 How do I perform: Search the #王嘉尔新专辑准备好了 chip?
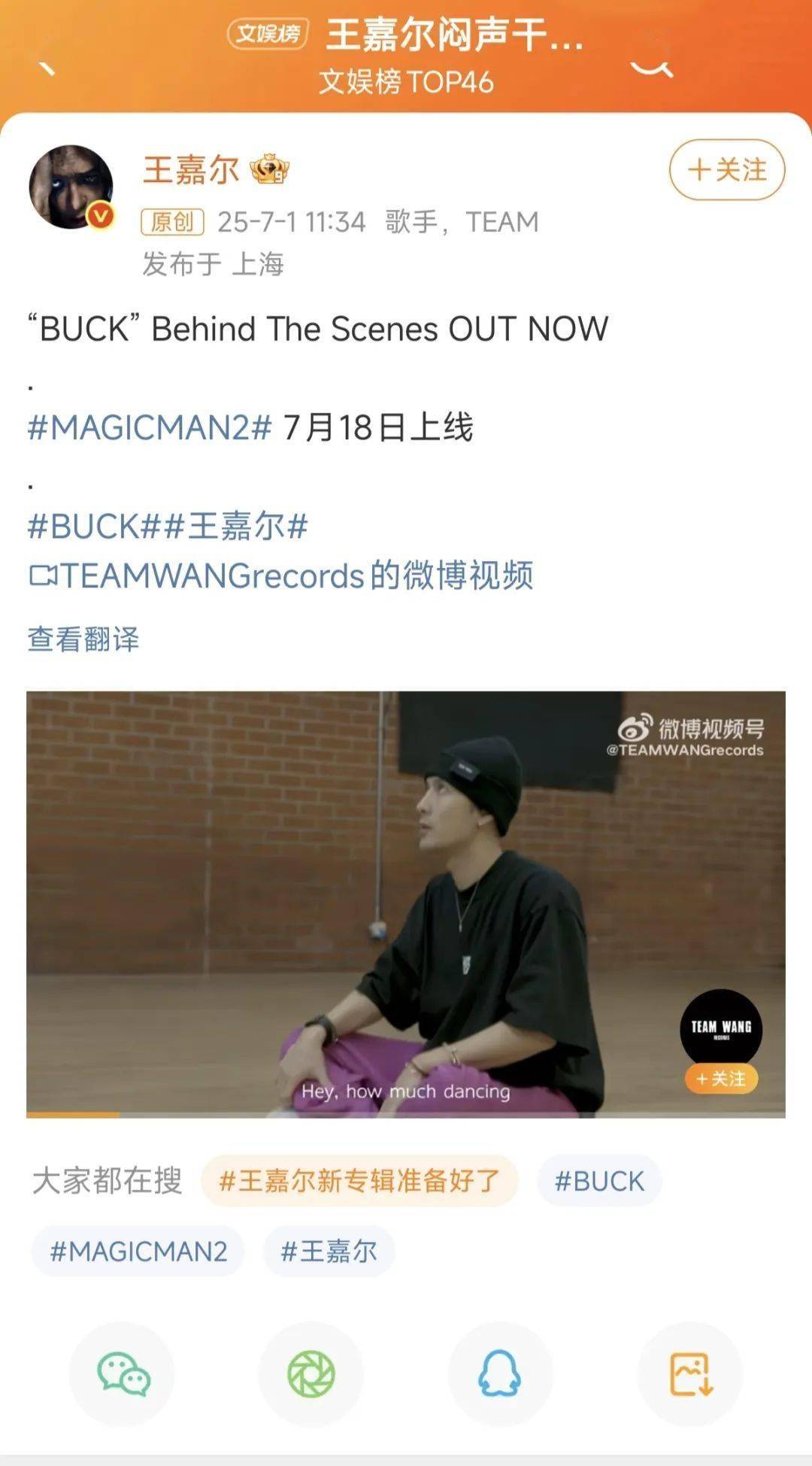[359, 1181]
